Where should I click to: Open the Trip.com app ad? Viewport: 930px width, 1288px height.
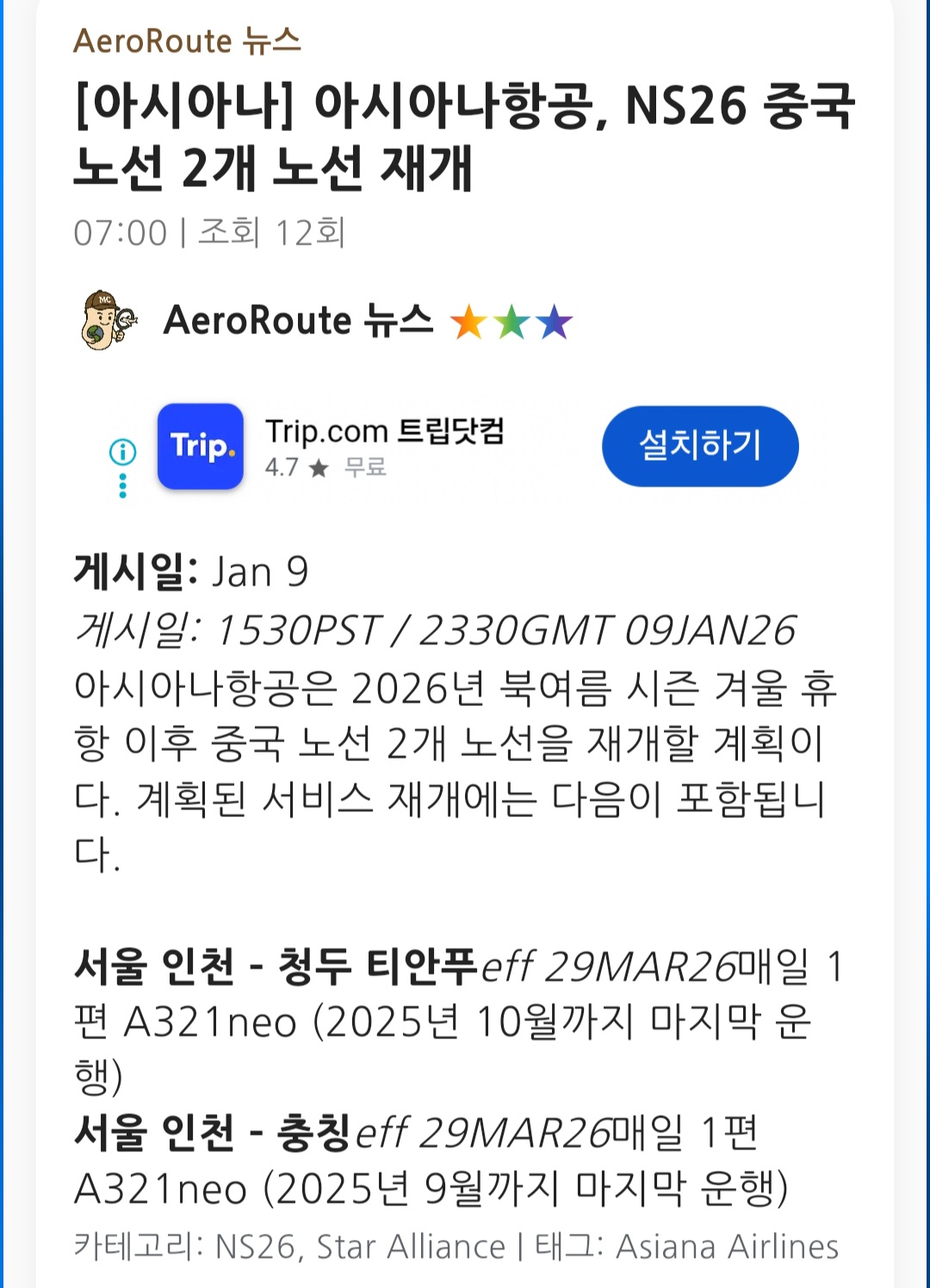click(x=384, y=446)
